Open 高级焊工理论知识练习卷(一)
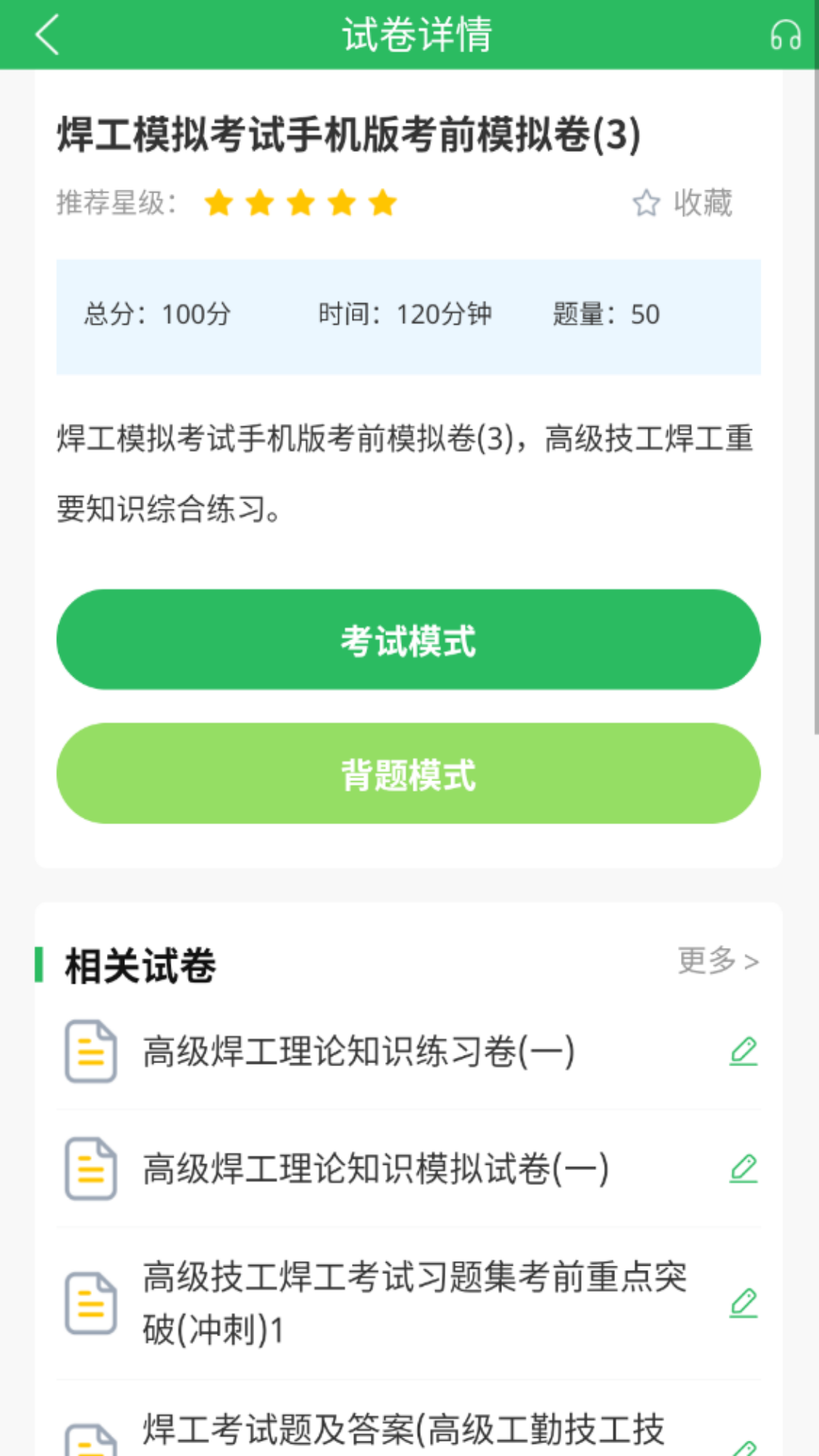 point(358,1052)
